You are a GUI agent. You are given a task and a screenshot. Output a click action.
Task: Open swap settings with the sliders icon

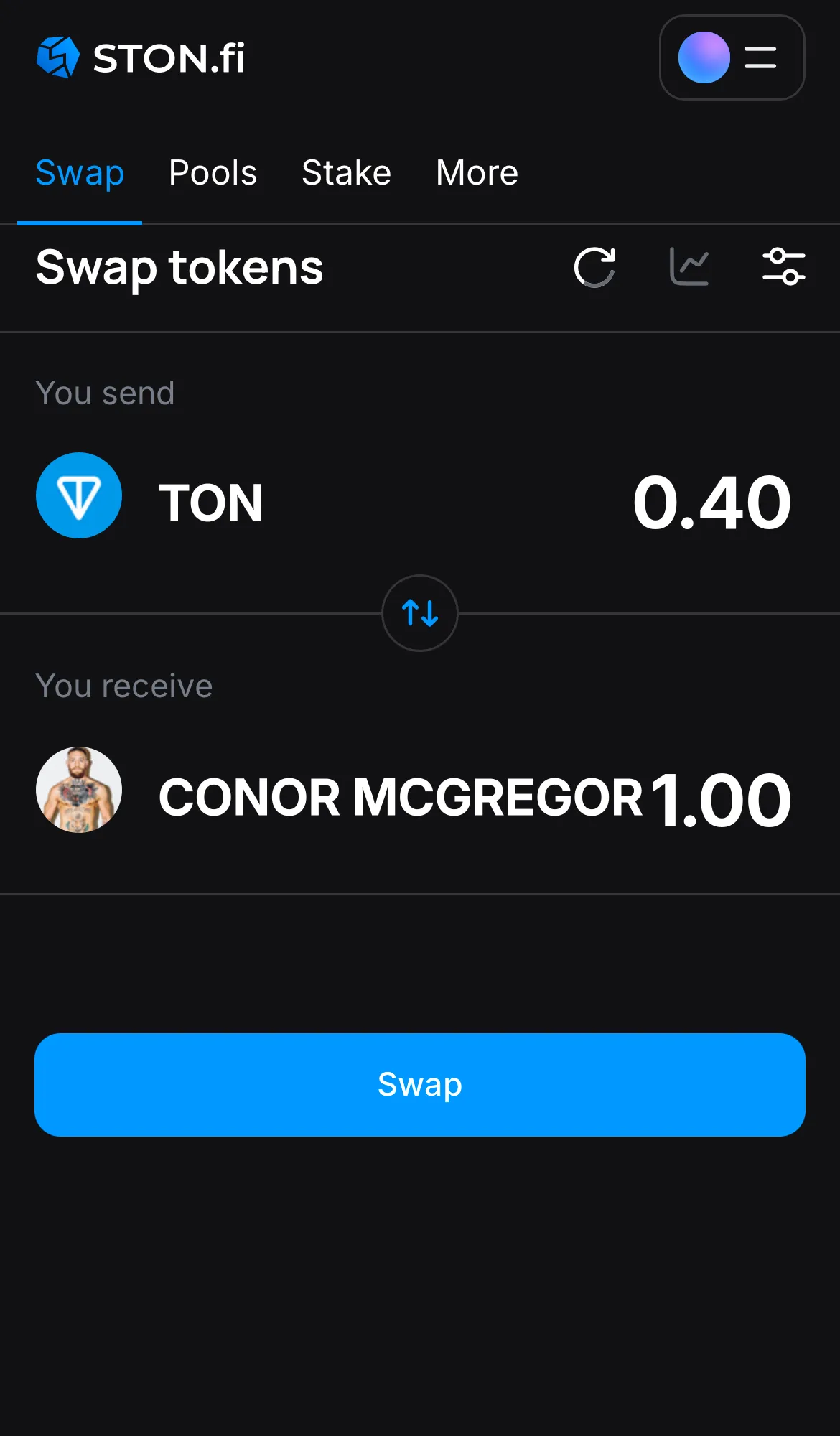click(x=784, y=267)
